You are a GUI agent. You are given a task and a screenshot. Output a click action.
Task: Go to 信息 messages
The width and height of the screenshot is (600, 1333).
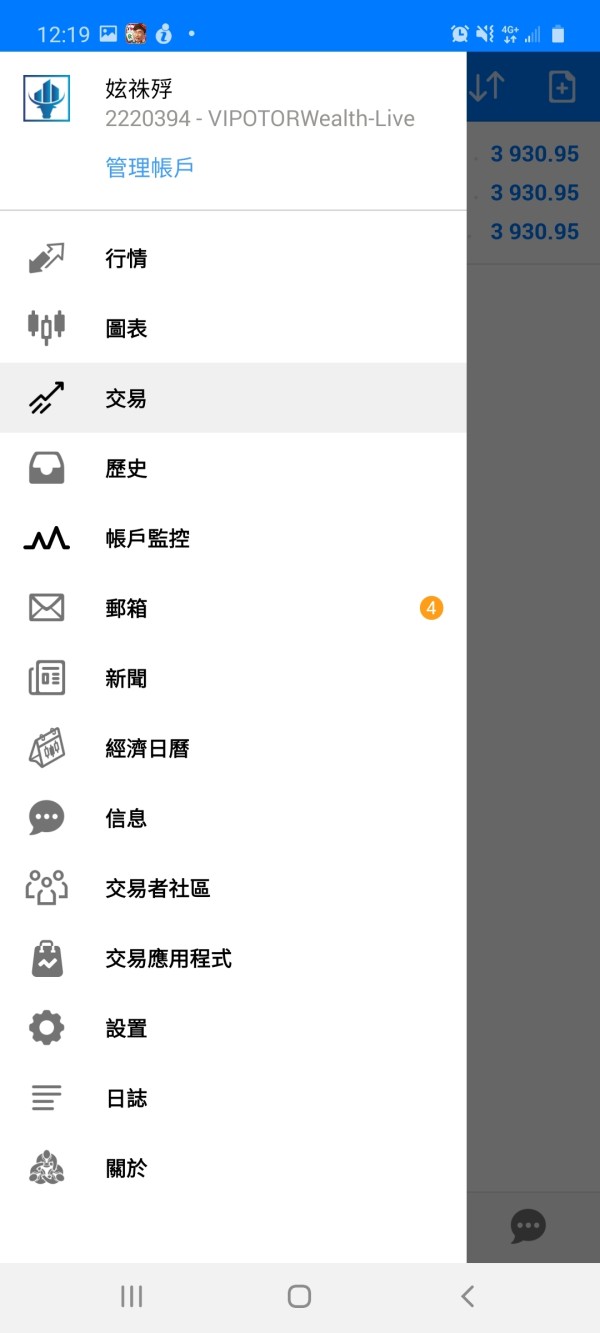click(233, 819)
